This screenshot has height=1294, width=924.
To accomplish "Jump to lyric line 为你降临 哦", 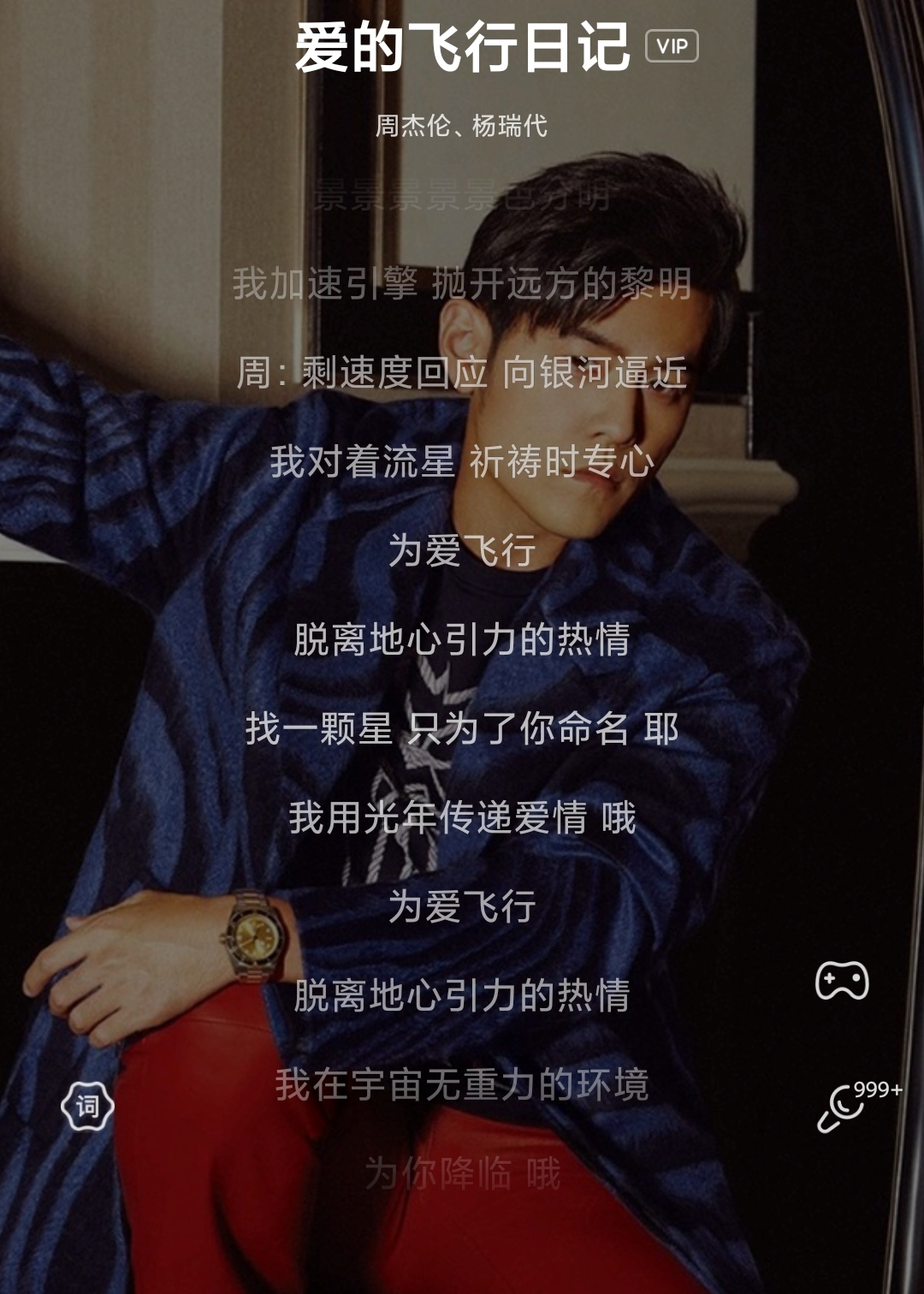I will [462, 1173].
